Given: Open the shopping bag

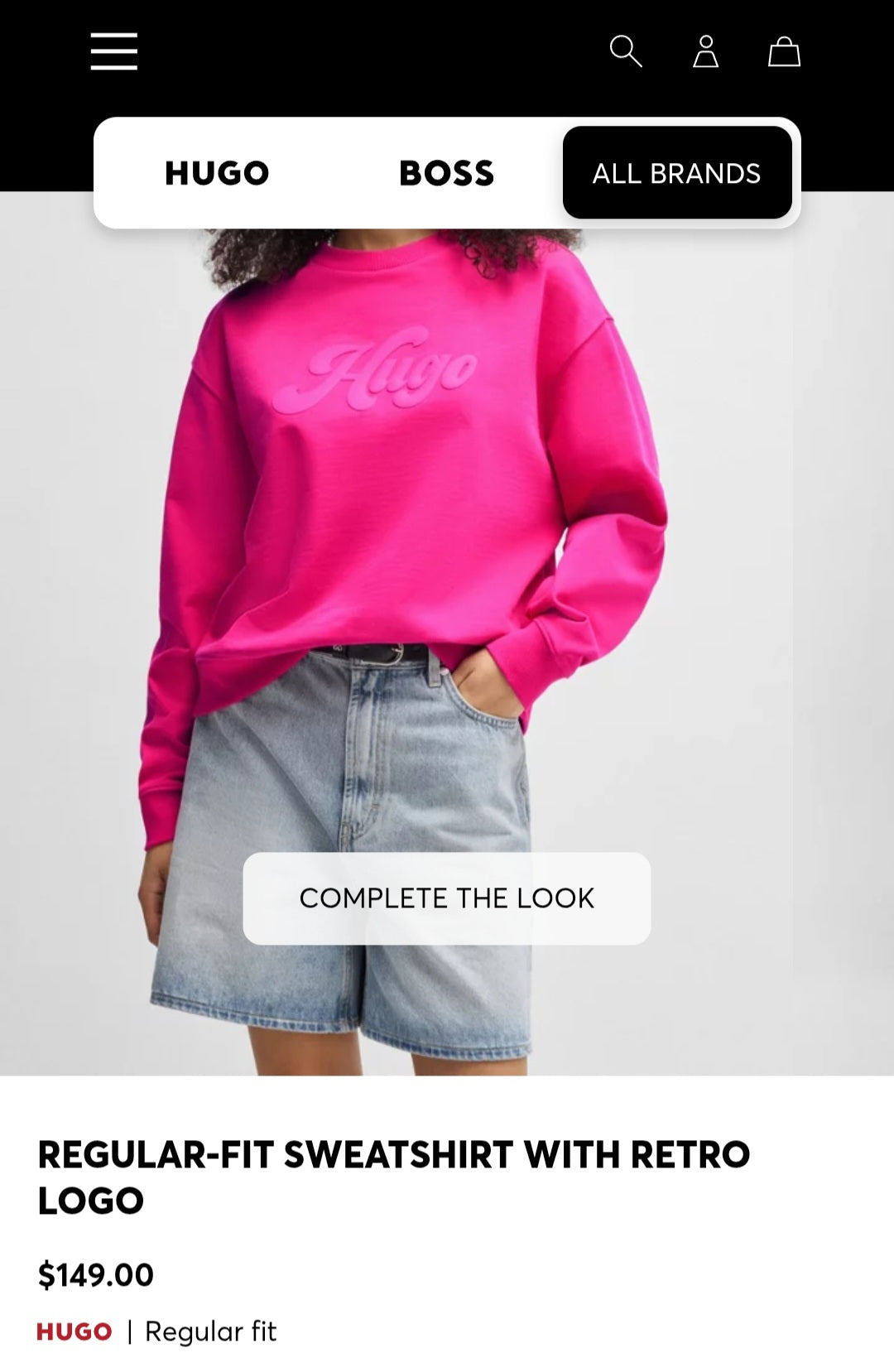Looking at the screenshot, I should (784, 52).
